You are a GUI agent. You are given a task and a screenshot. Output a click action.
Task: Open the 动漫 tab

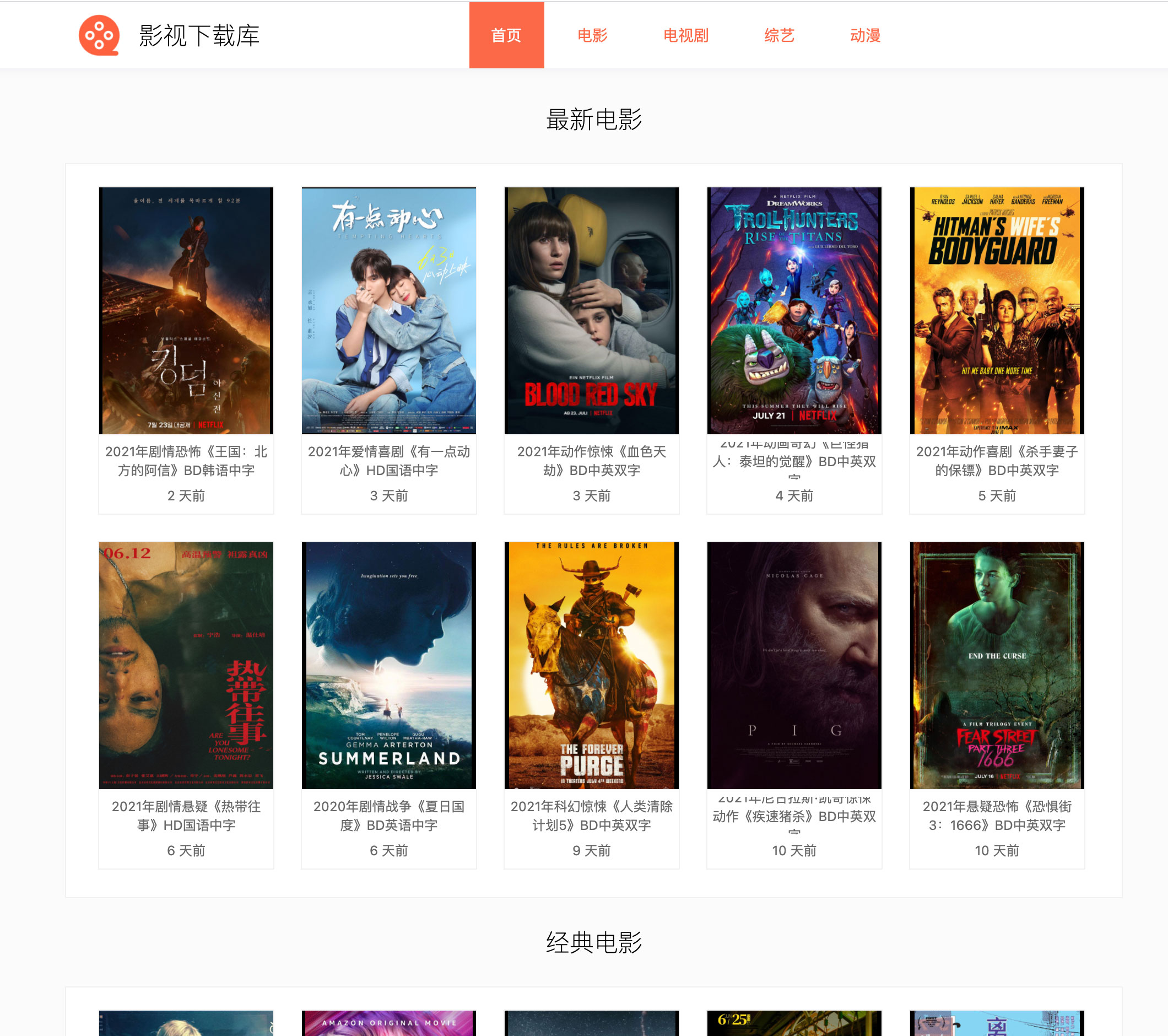(x=864, y=35)
